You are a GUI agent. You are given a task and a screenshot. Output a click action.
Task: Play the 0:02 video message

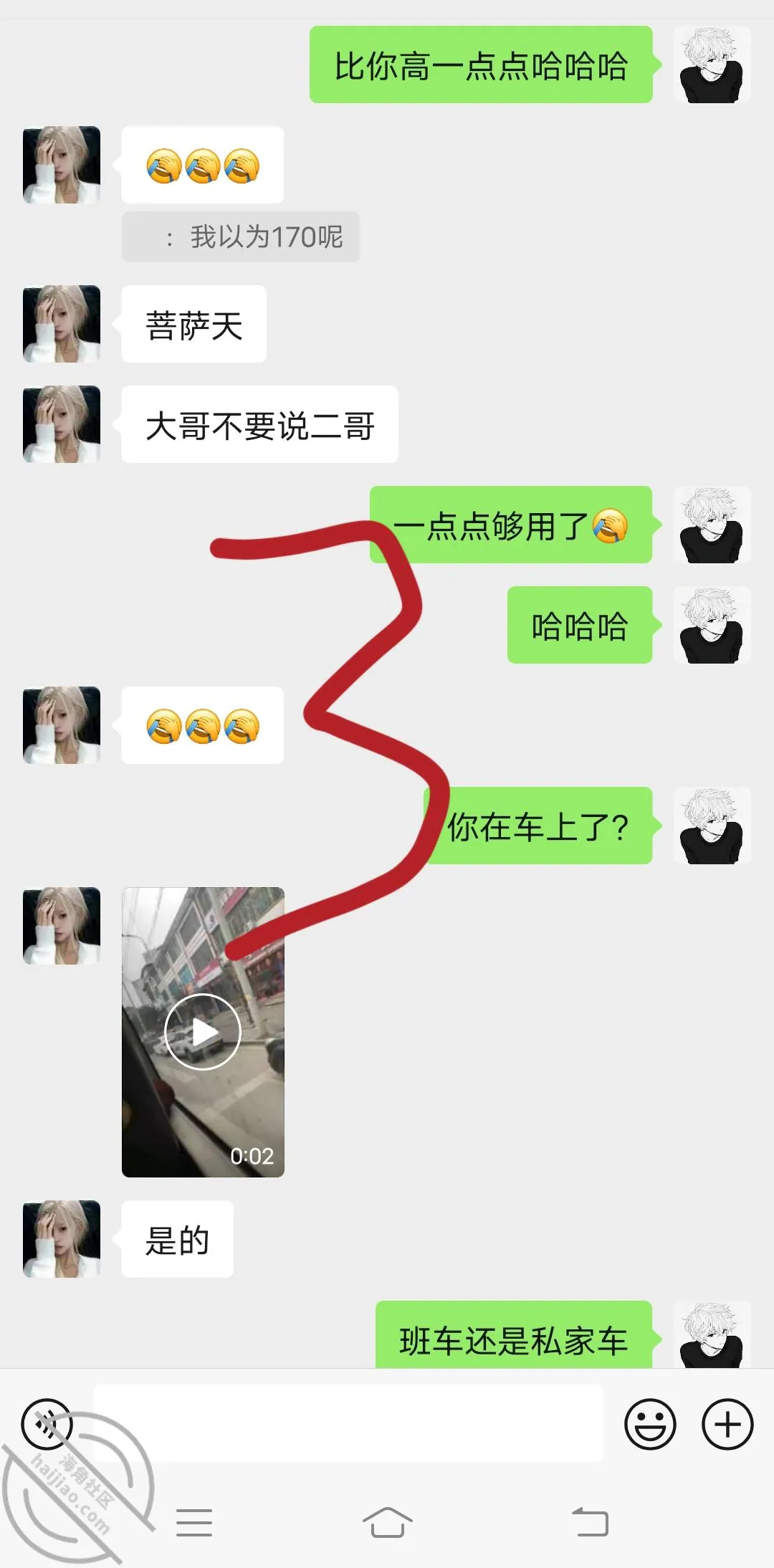[x=203, y=1032]
